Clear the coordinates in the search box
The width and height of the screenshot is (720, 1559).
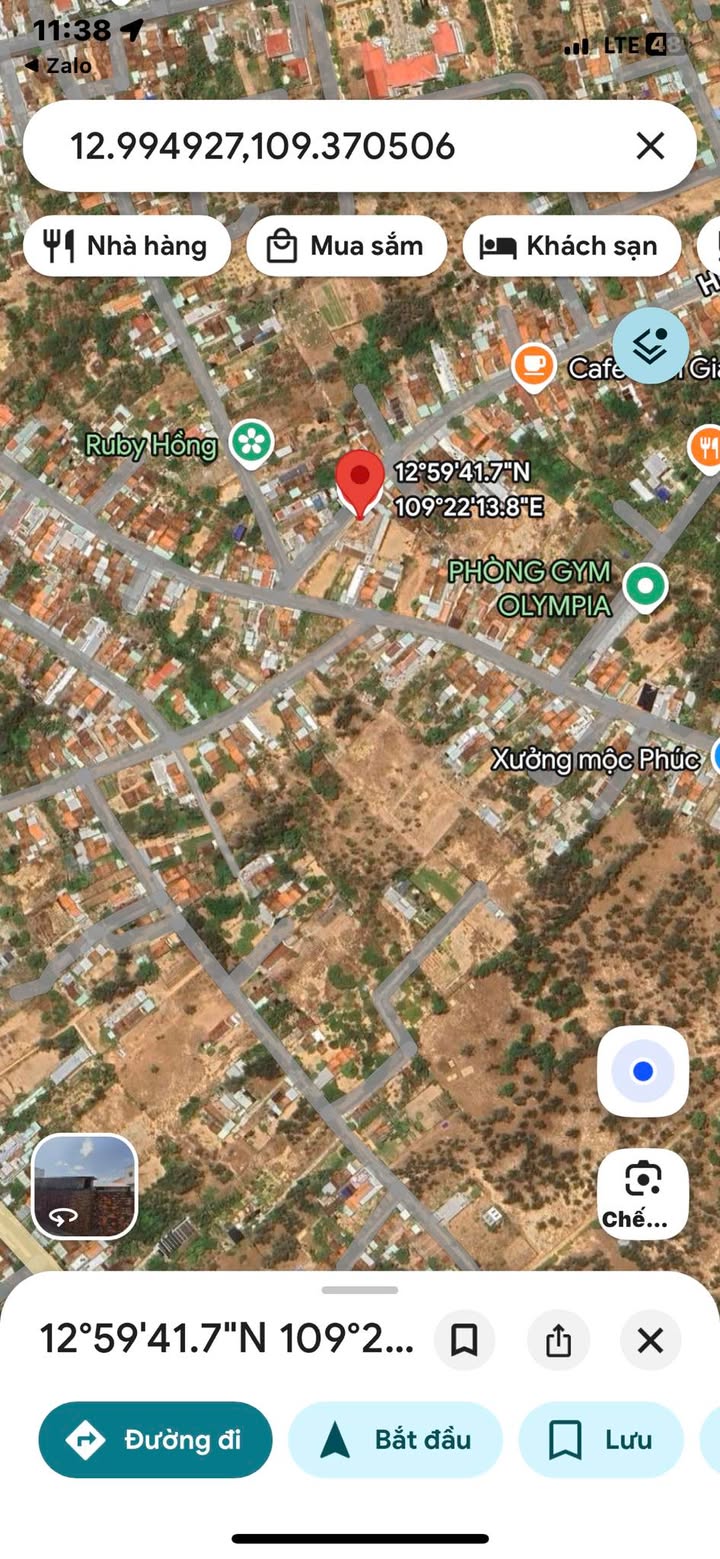click(650, 146)
